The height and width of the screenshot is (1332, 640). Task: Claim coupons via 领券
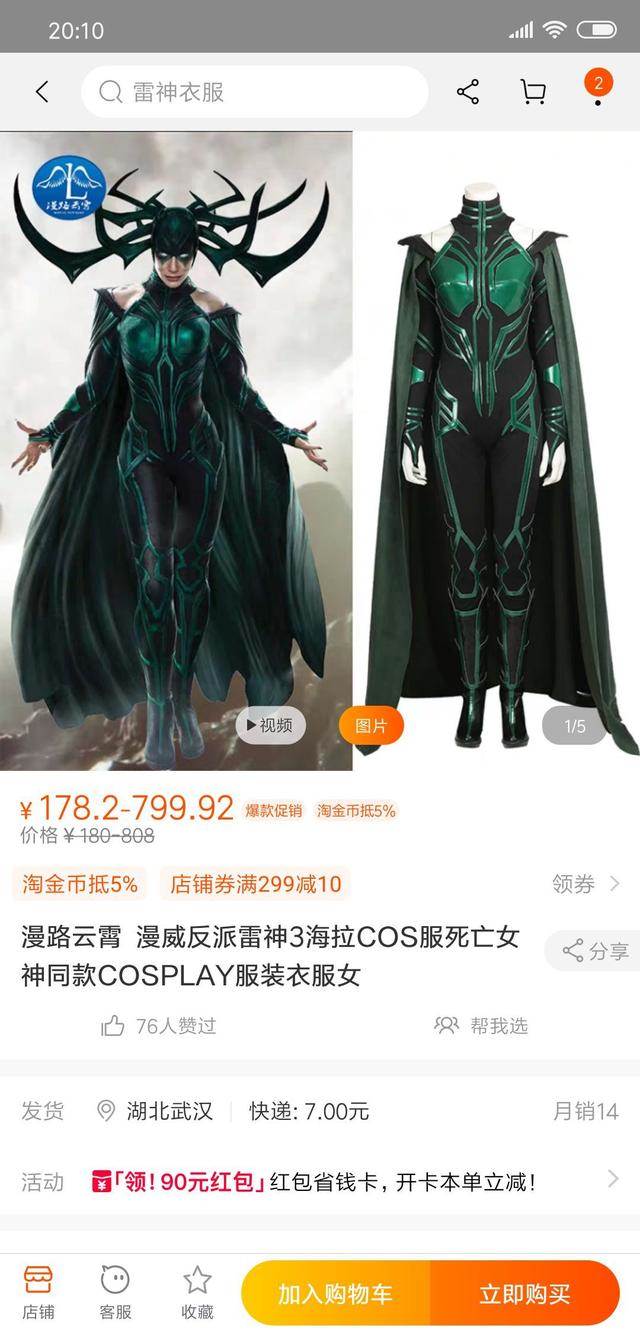pos(586,884)
